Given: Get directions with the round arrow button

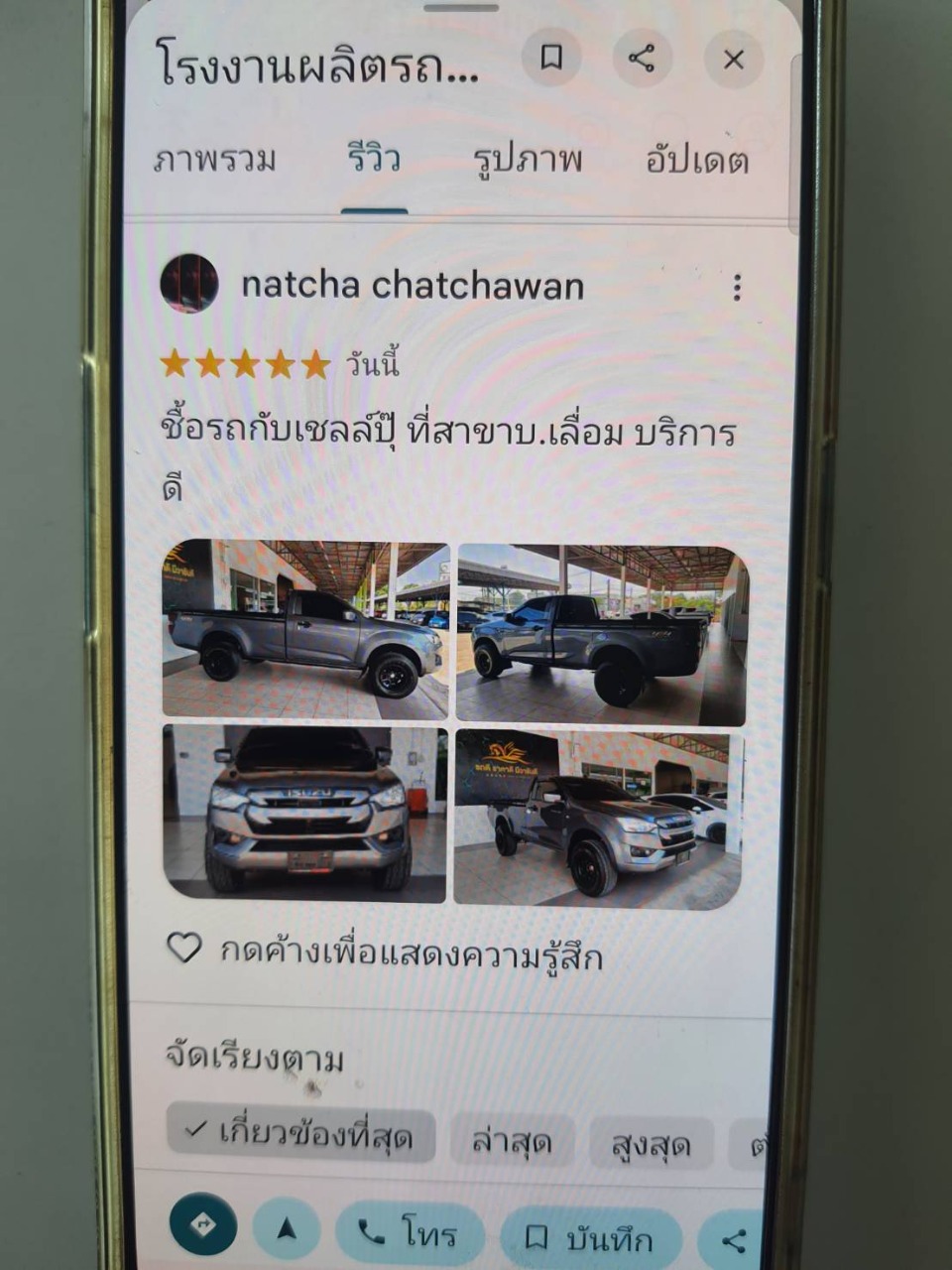Looking at the screenshot, I should pyautogui.click(x=203, y=1225).
